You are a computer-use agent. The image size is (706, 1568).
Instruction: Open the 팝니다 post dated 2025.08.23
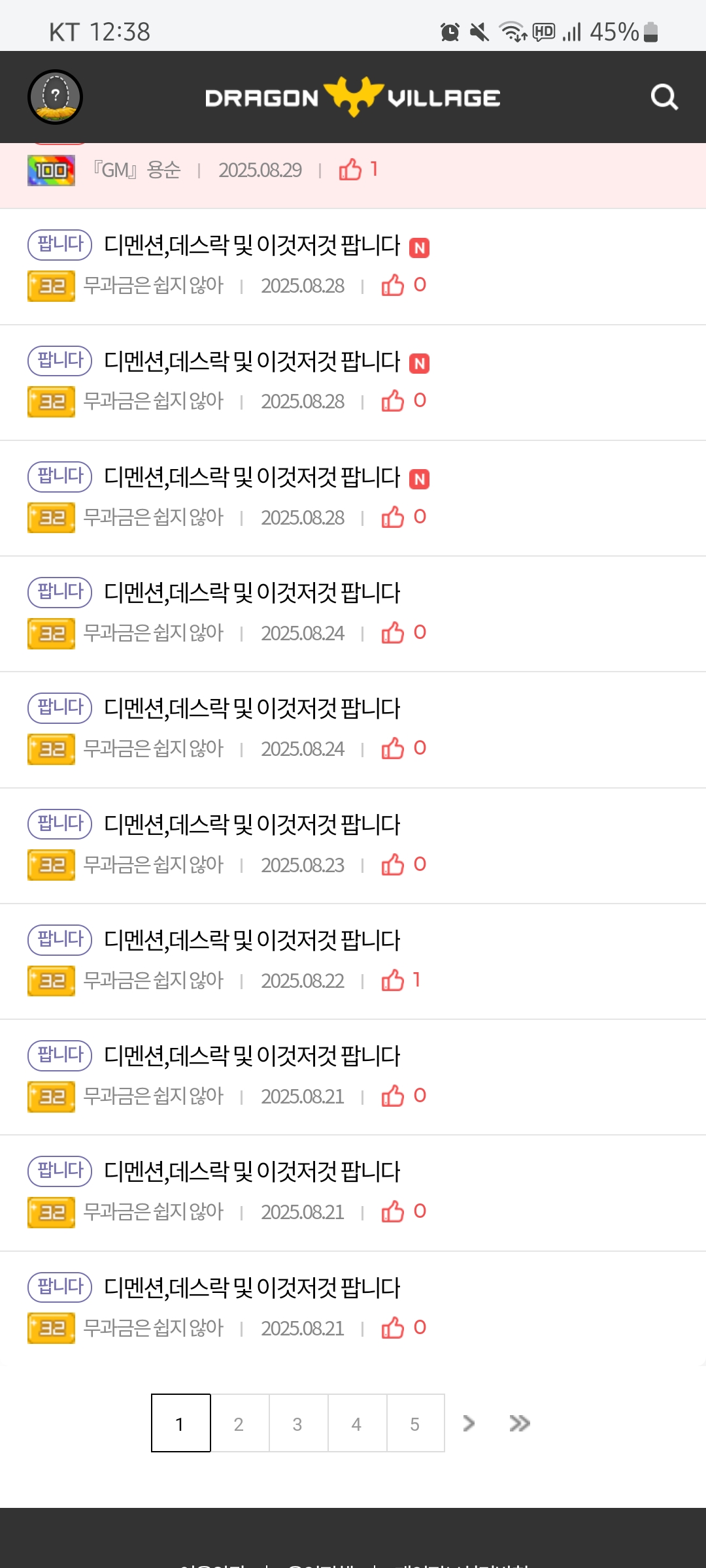pos(252,825)
